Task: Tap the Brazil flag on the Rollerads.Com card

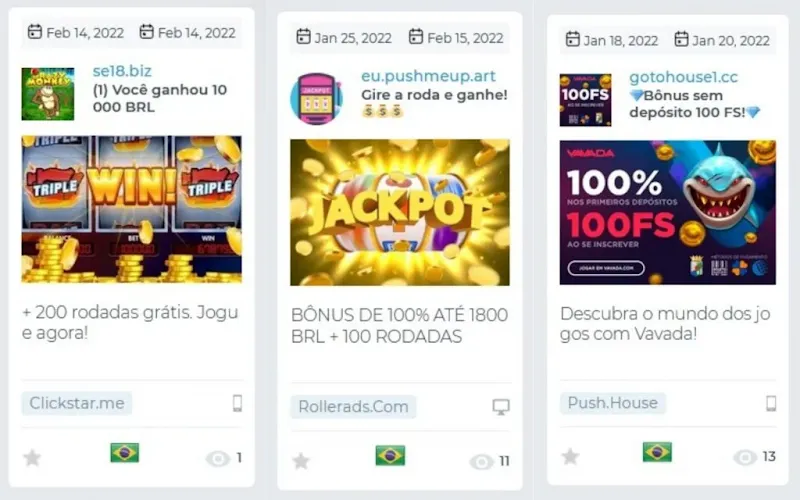Action: pyautogui.click(x=390, y=456)
